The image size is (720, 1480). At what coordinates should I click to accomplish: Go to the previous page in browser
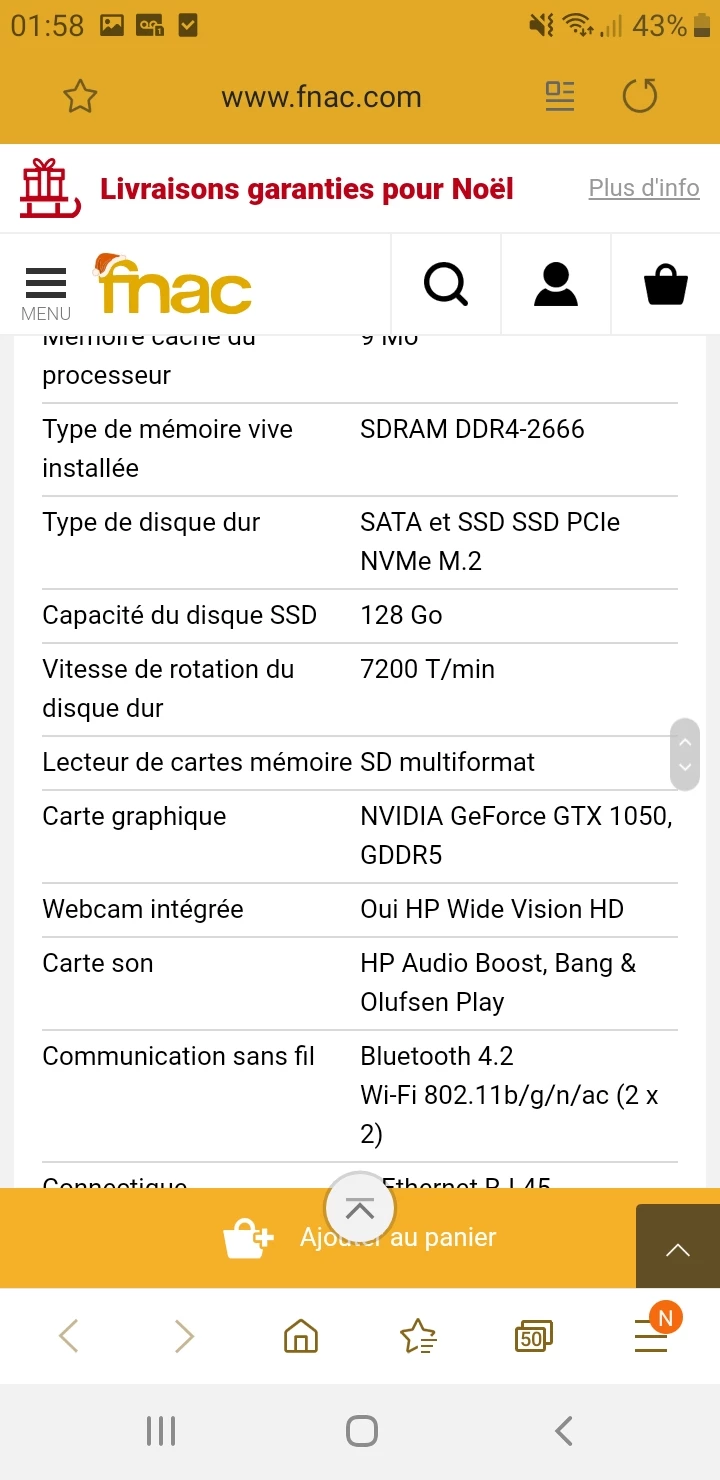(x=68, y=1336)
